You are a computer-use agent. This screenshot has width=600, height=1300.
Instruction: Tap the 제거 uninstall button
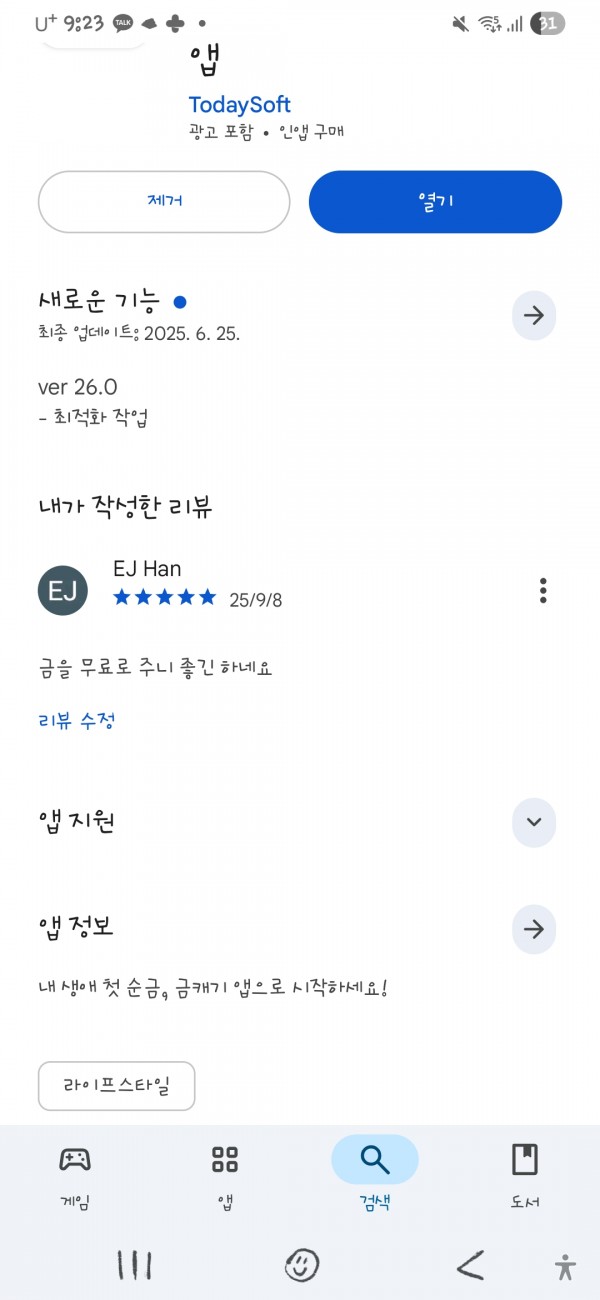164,202
